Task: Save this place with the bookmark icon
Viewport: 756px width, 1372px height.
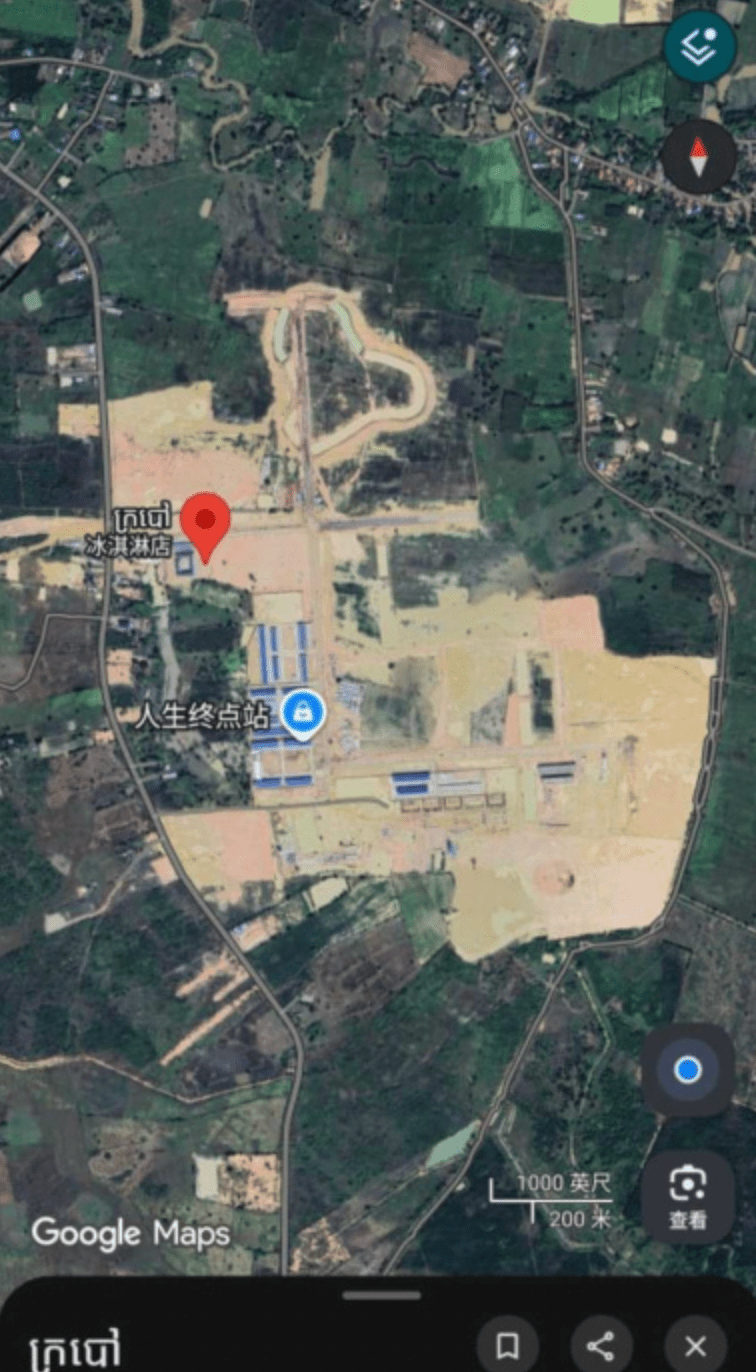Action: (x=508, y=1346)
